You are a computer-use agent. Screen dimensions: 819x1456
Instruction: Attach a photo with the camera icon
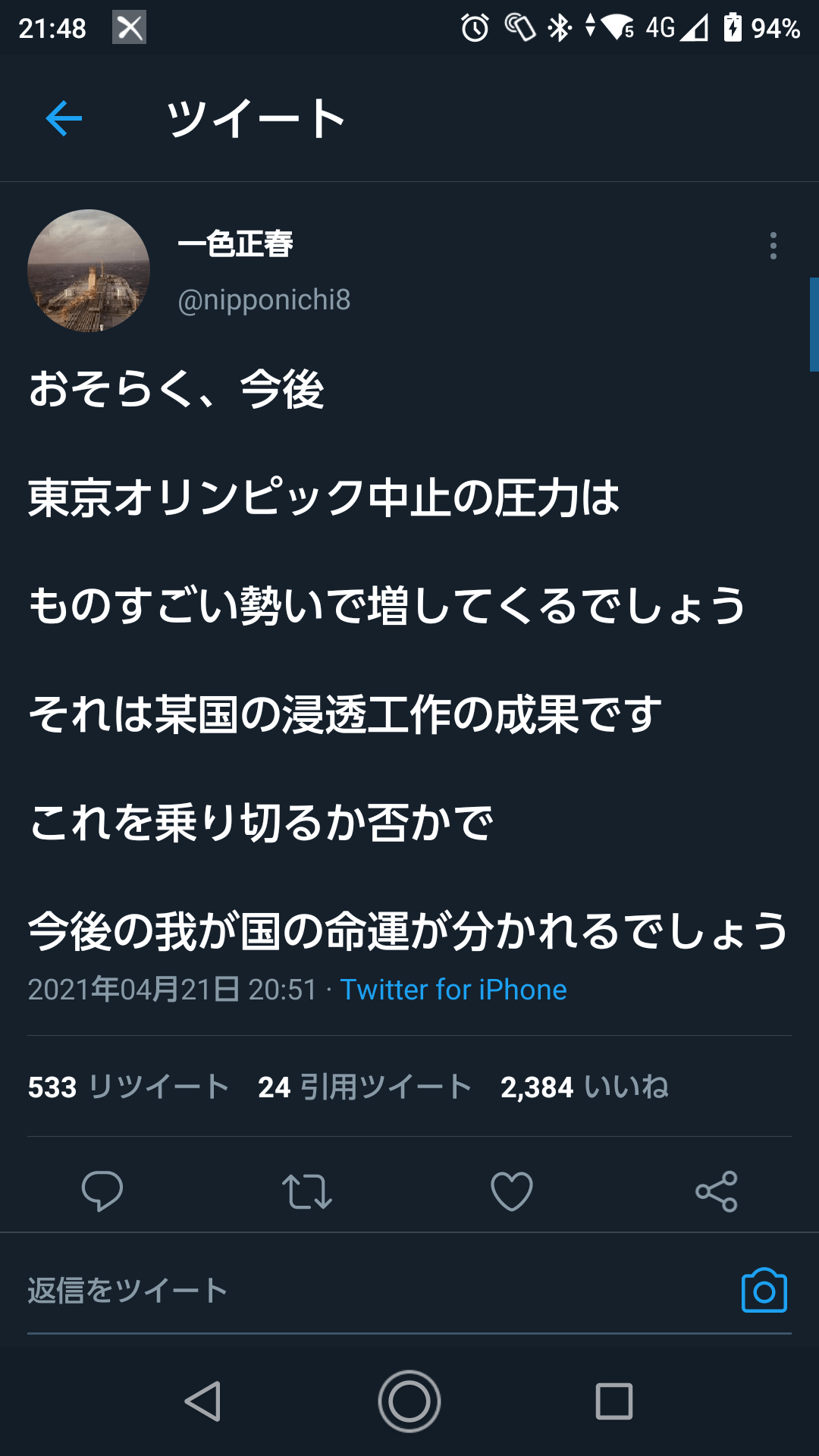[764, 1291]
